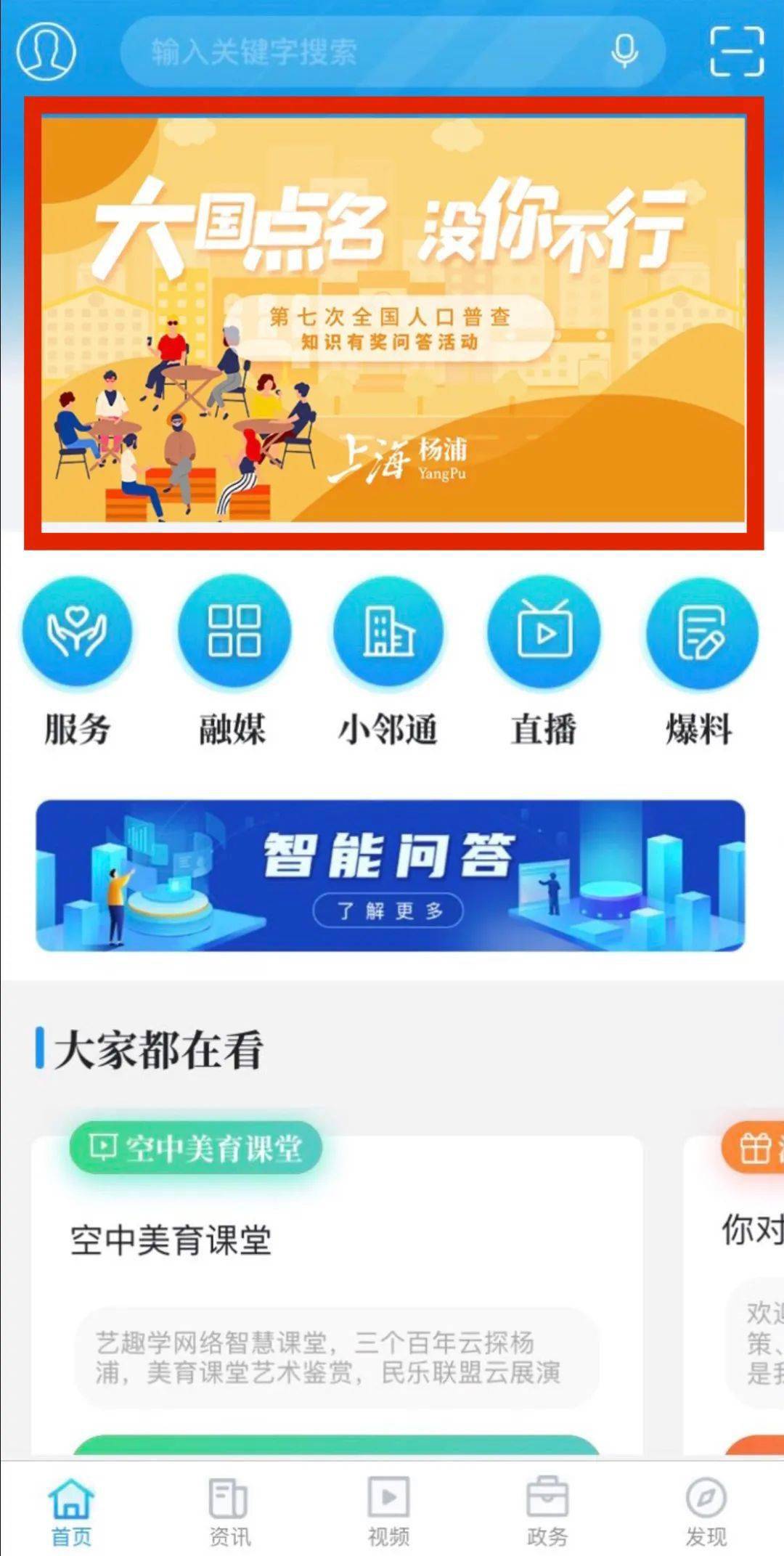
Task: Activate the voice search microphone icon
Action: [x=624, y=51]
